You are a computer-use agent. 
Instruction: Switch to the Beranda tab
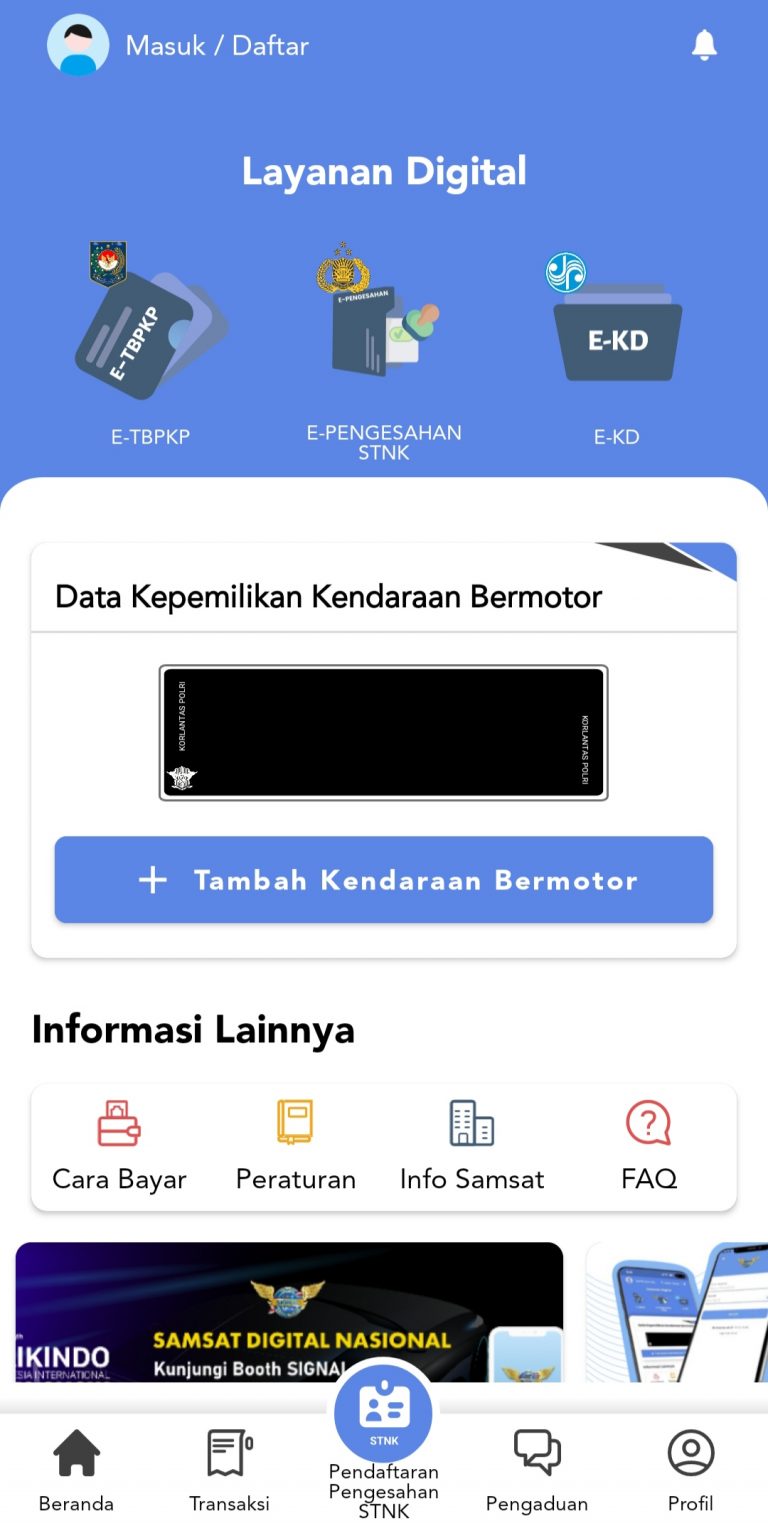click(x=76, y=1468)
